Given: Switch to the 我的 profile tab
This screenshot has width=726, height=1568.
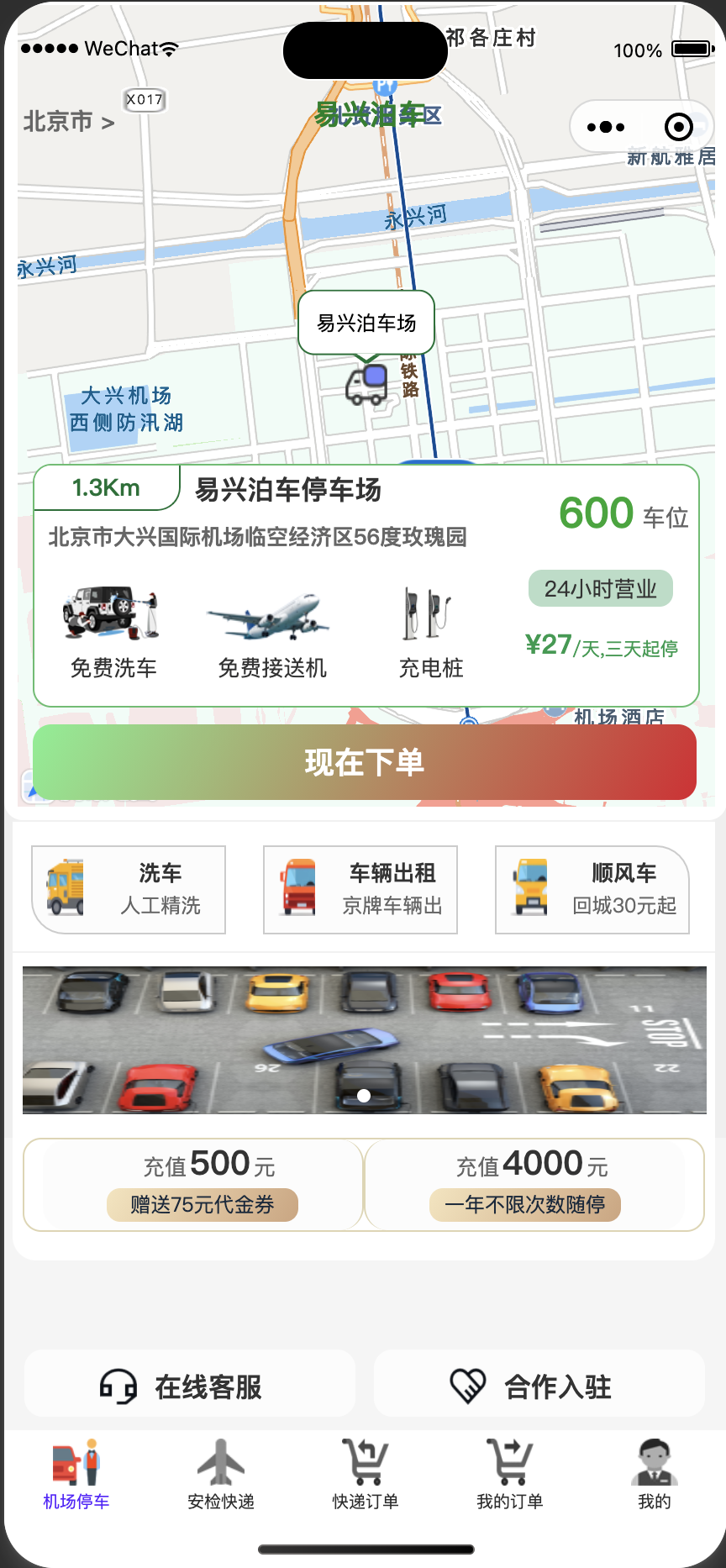Looking at the screenshot, I should pos(655,1475).
